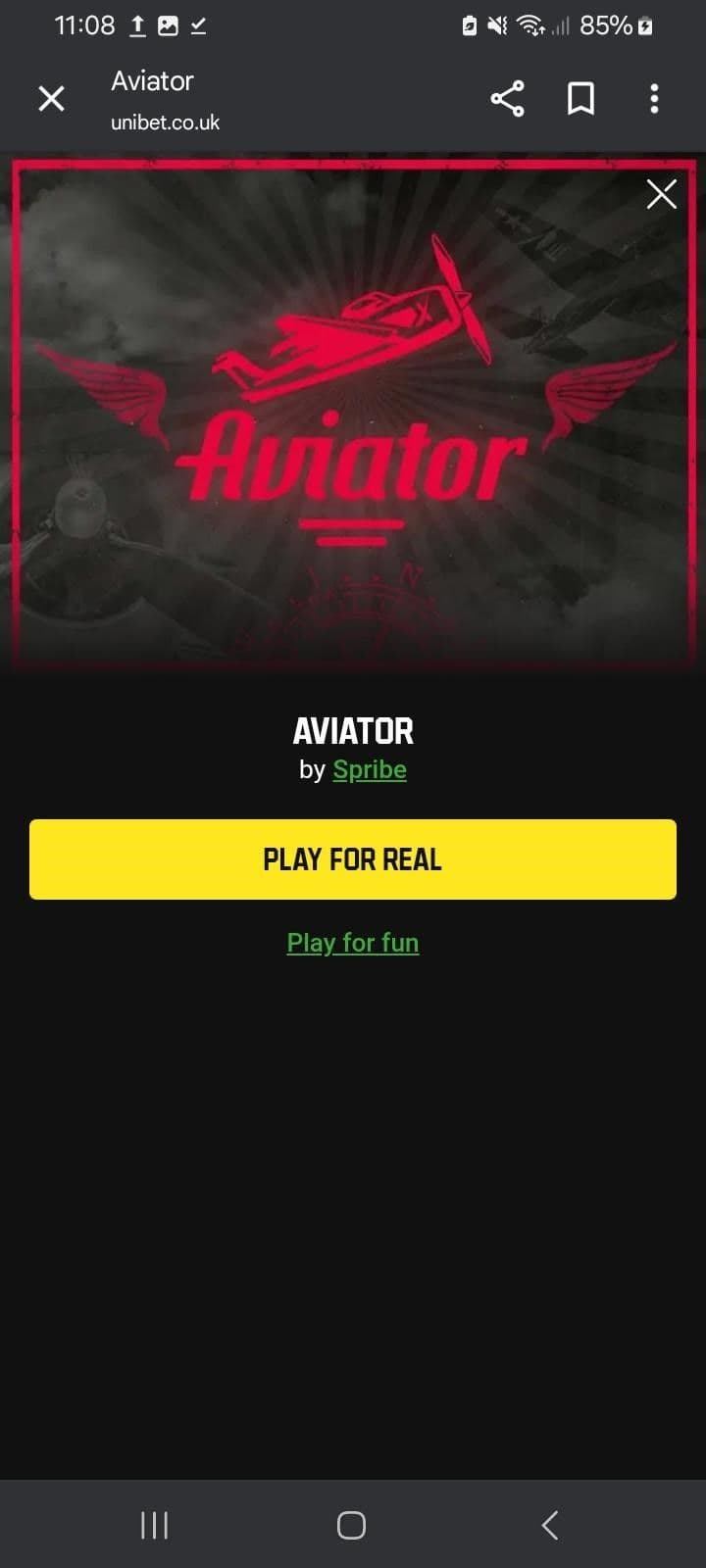Image resolution: width=706 pixels, height=1568 pixels.
Task: Tap the home button in the navigation bar
Action: click(x=350, y=1525)
